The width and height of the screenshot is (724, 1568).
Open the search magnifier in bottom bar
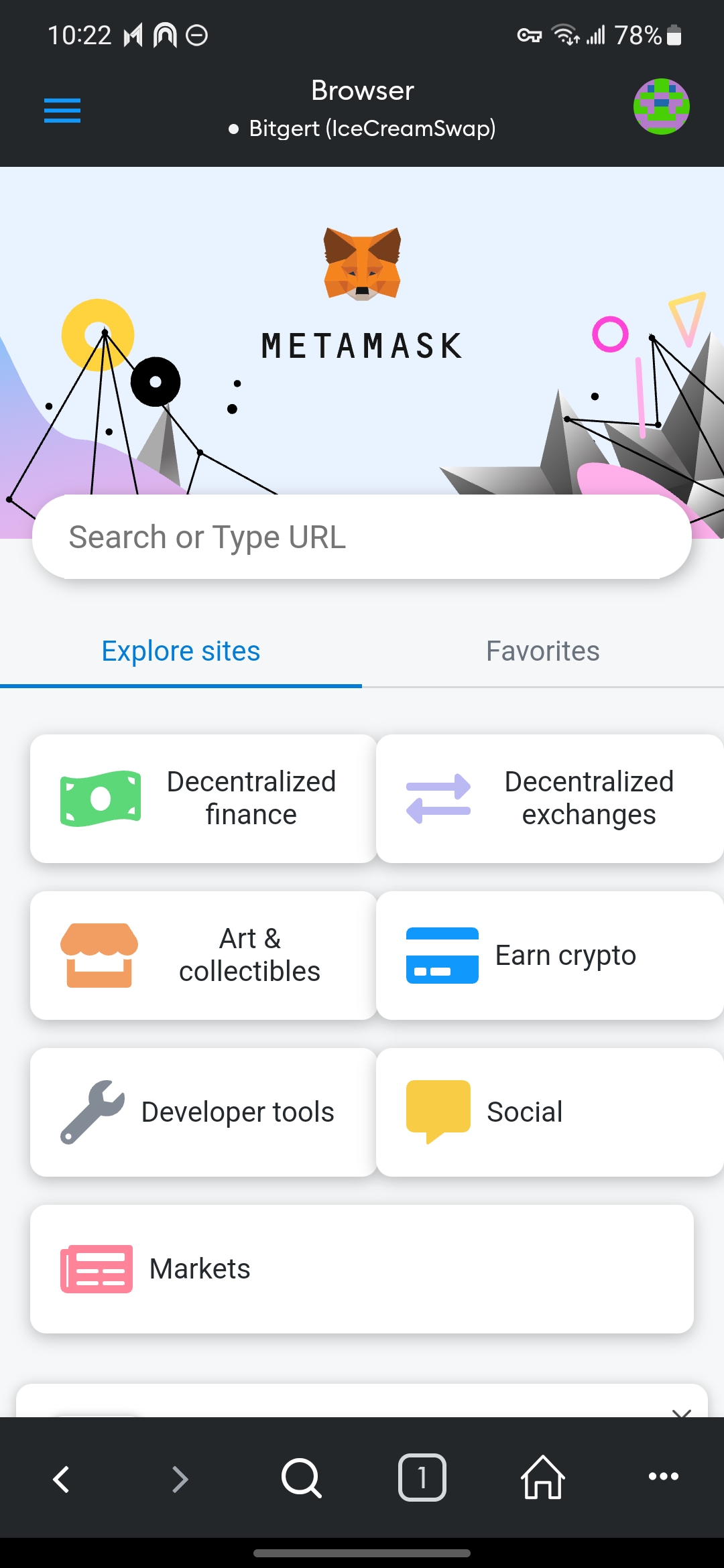click(x=302, y=1478)
